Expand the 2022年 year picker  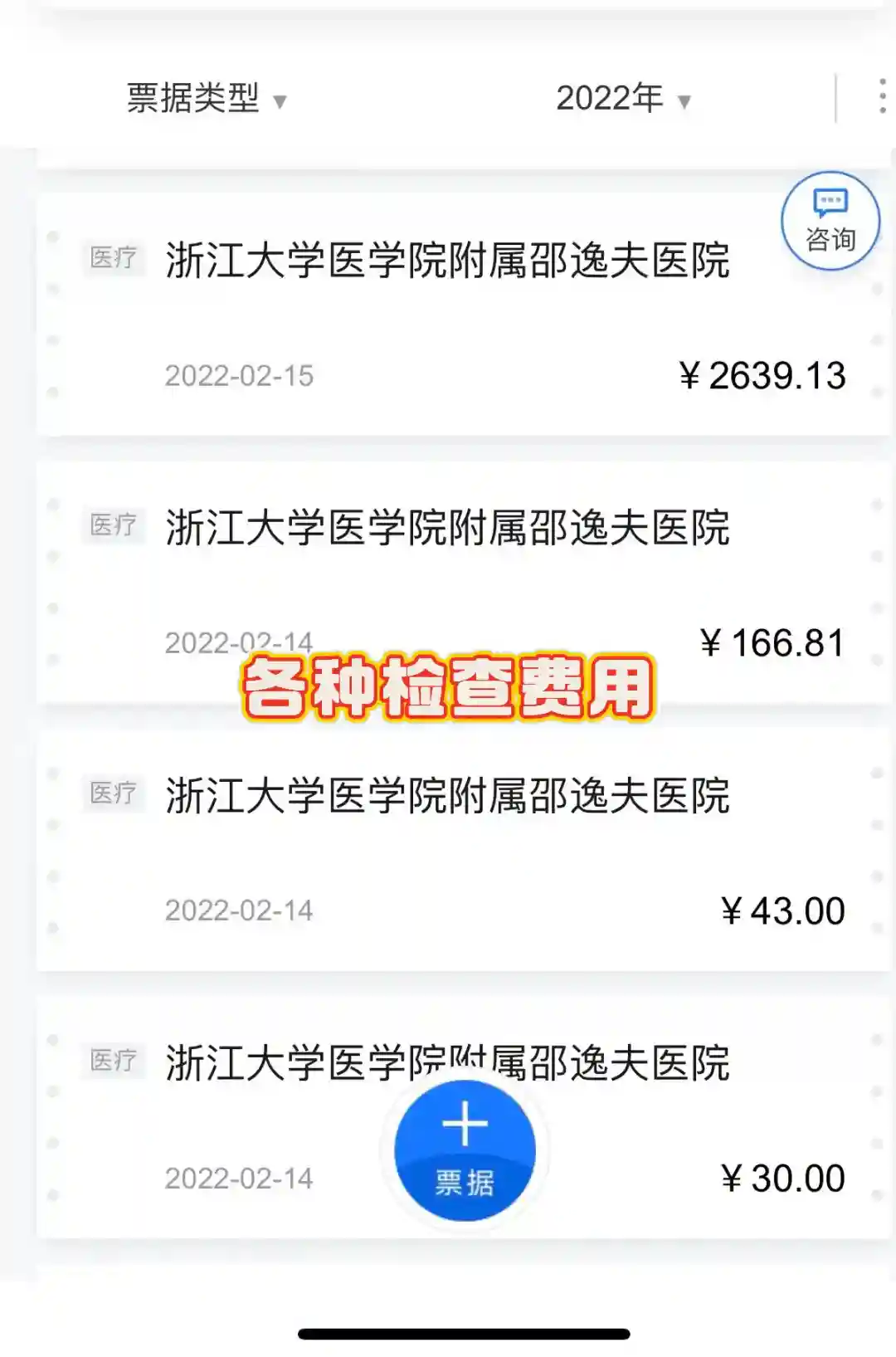(x=622, y=99)
